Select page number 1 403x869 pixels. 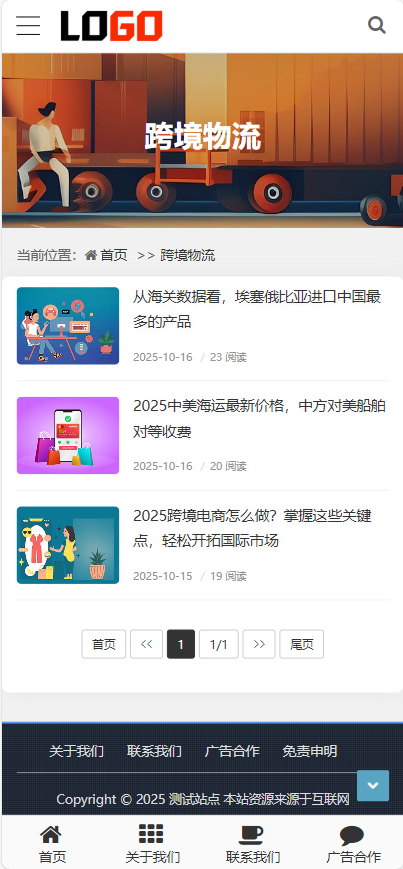coord(181,644)
